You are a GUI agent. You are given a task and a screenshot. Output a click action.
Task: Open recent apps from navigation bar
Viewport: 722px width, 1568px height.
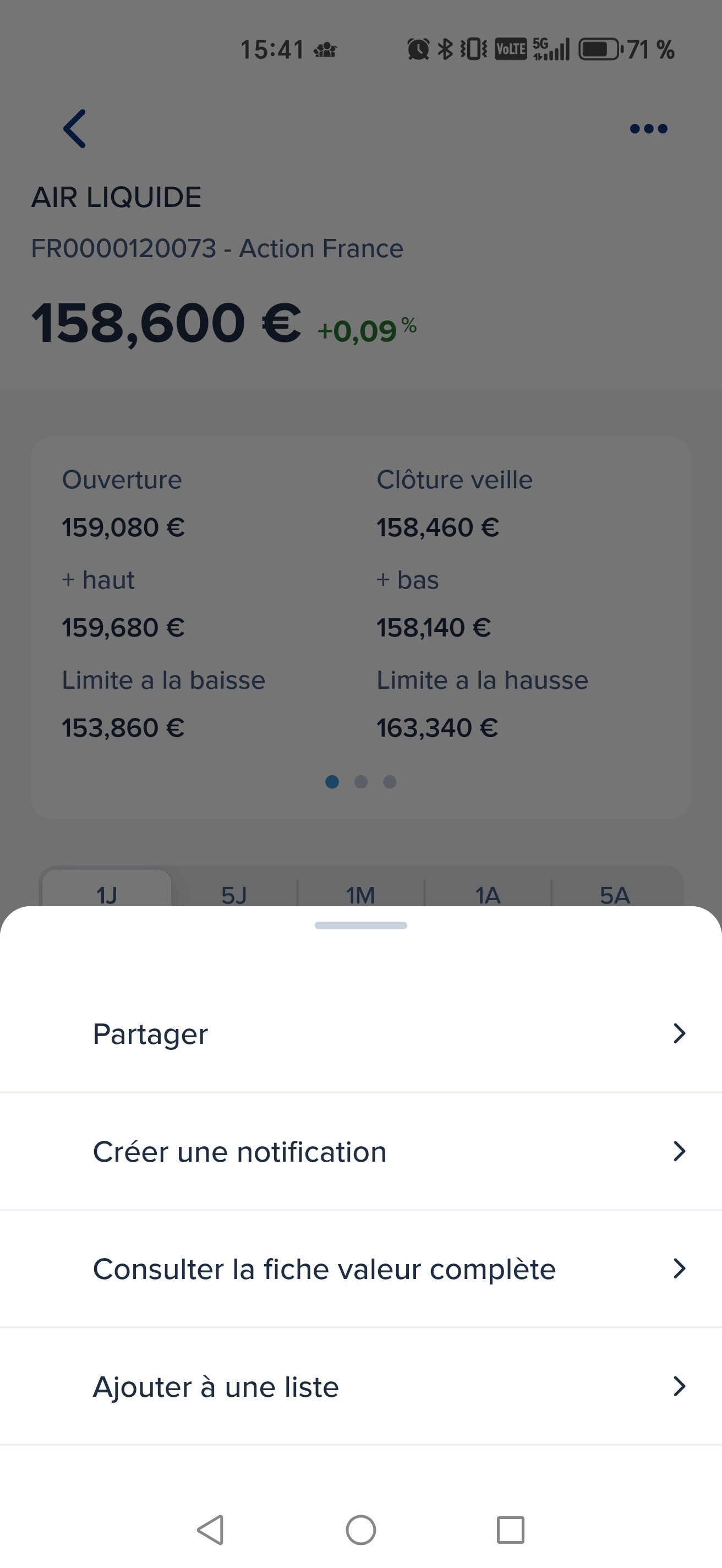[x=510, y=1529]
